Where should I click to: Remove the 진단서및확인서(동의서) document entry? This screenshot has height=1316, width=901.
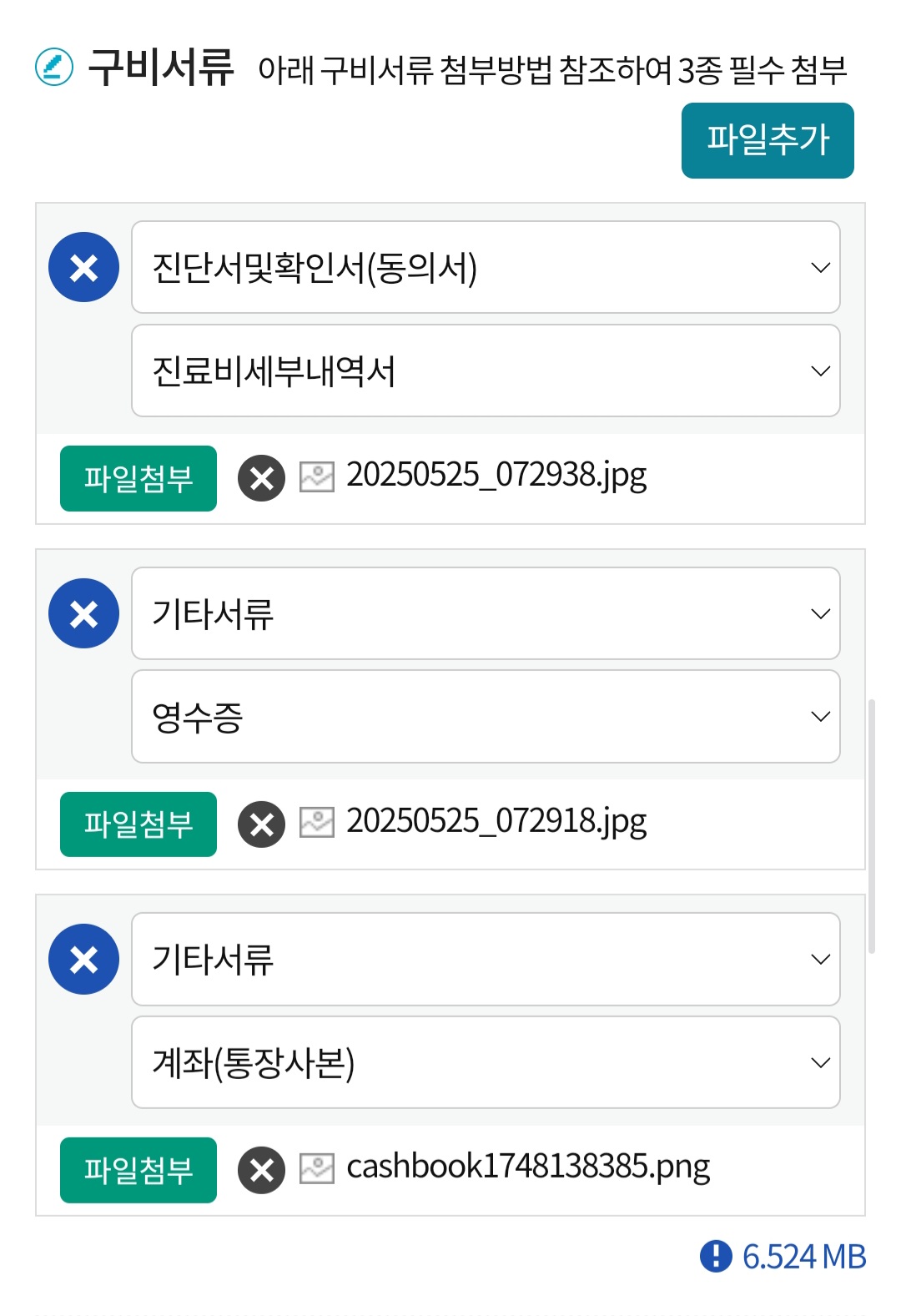[83, 267]
